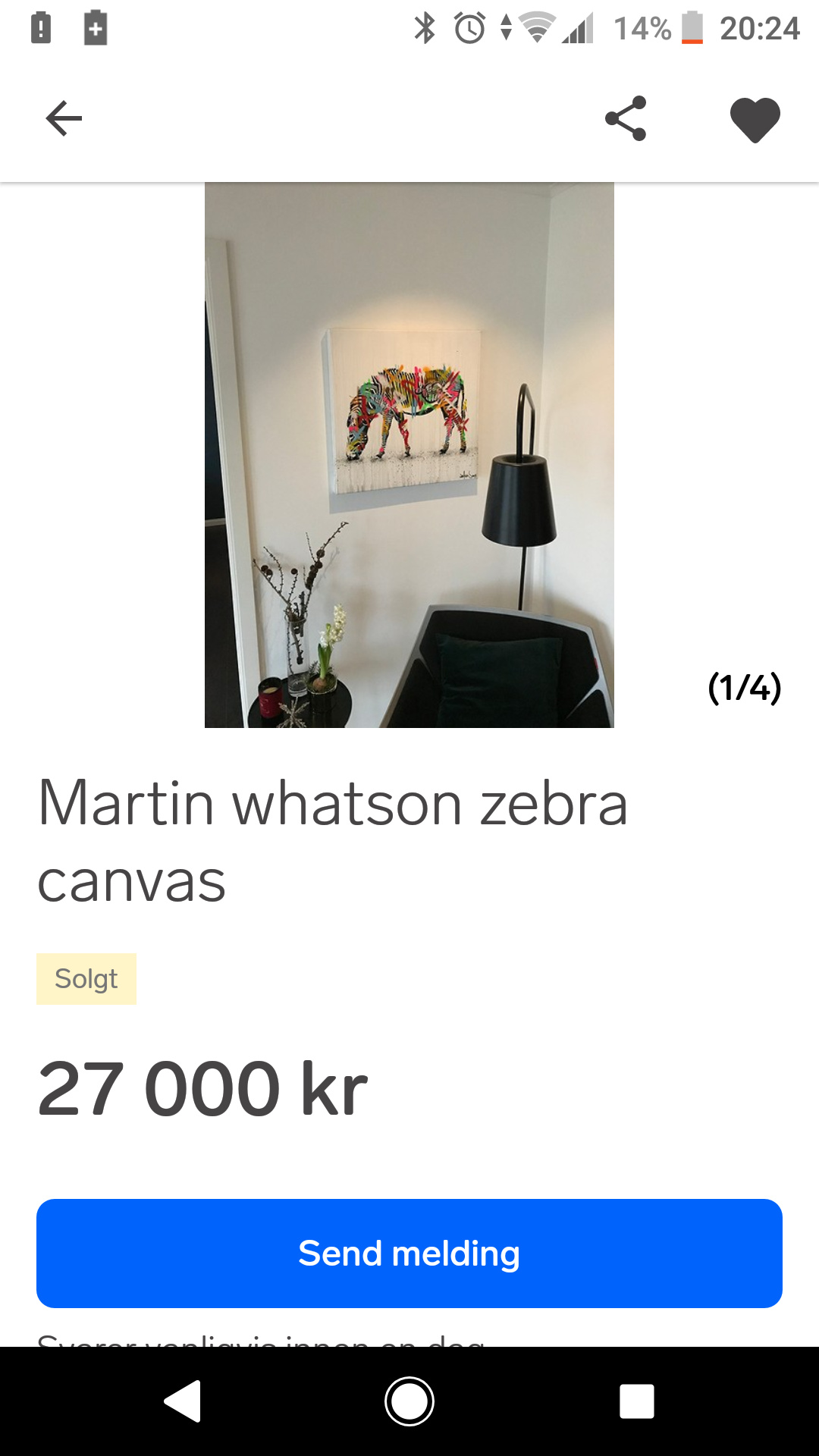Tap the Send melding button
This screenshot has height=1456, width=819.
click(x=409, y=1253)
